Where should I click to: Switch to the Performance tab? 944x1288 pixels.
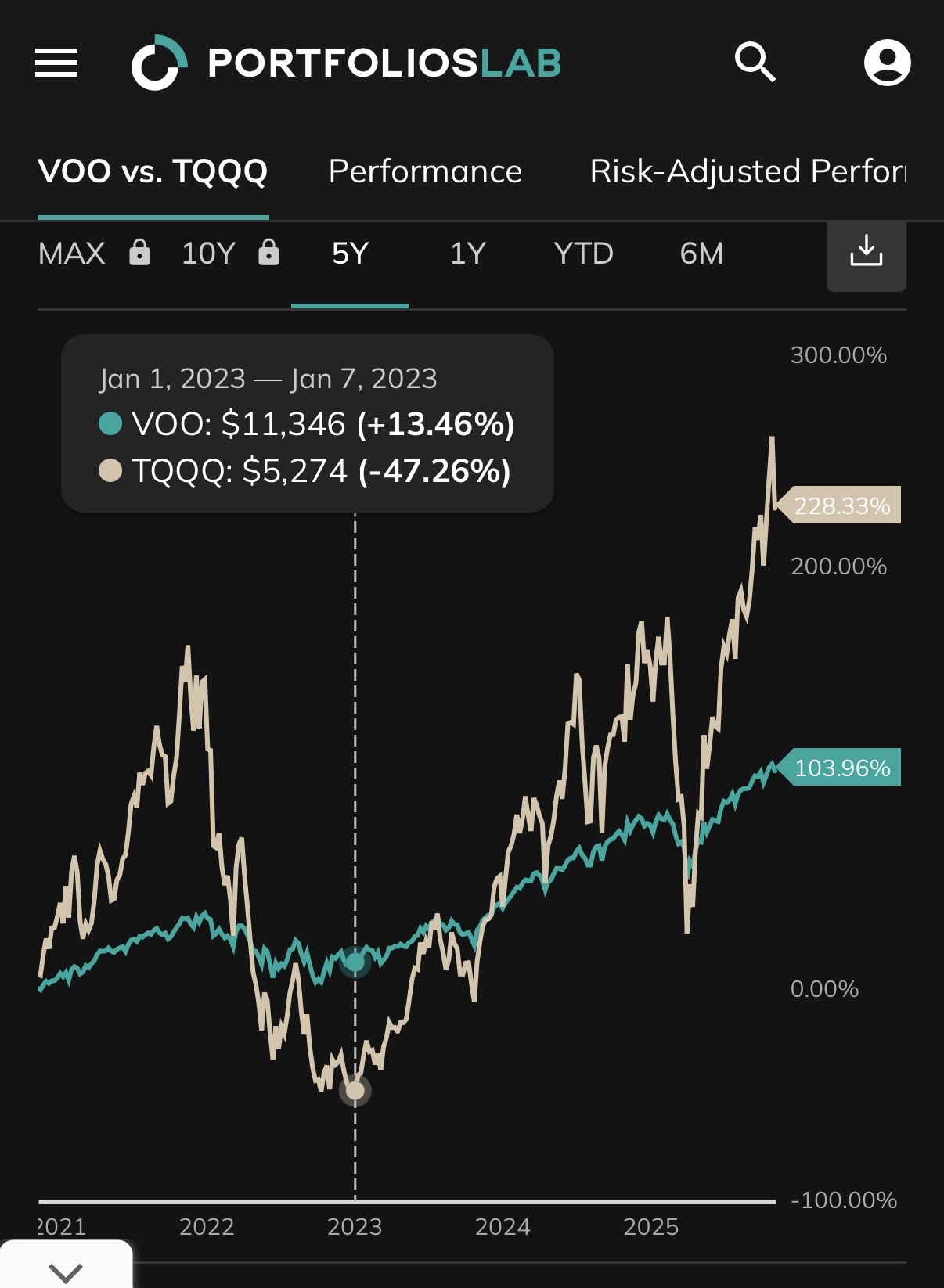click(425, 171)
